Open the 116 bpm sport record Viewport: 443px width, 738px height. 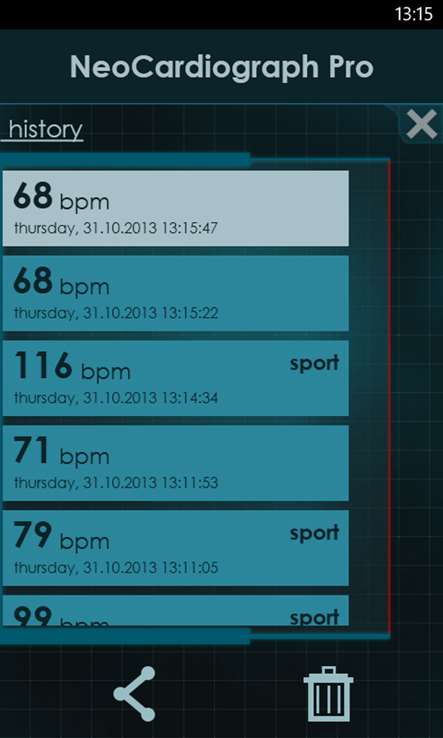[176, 378]
